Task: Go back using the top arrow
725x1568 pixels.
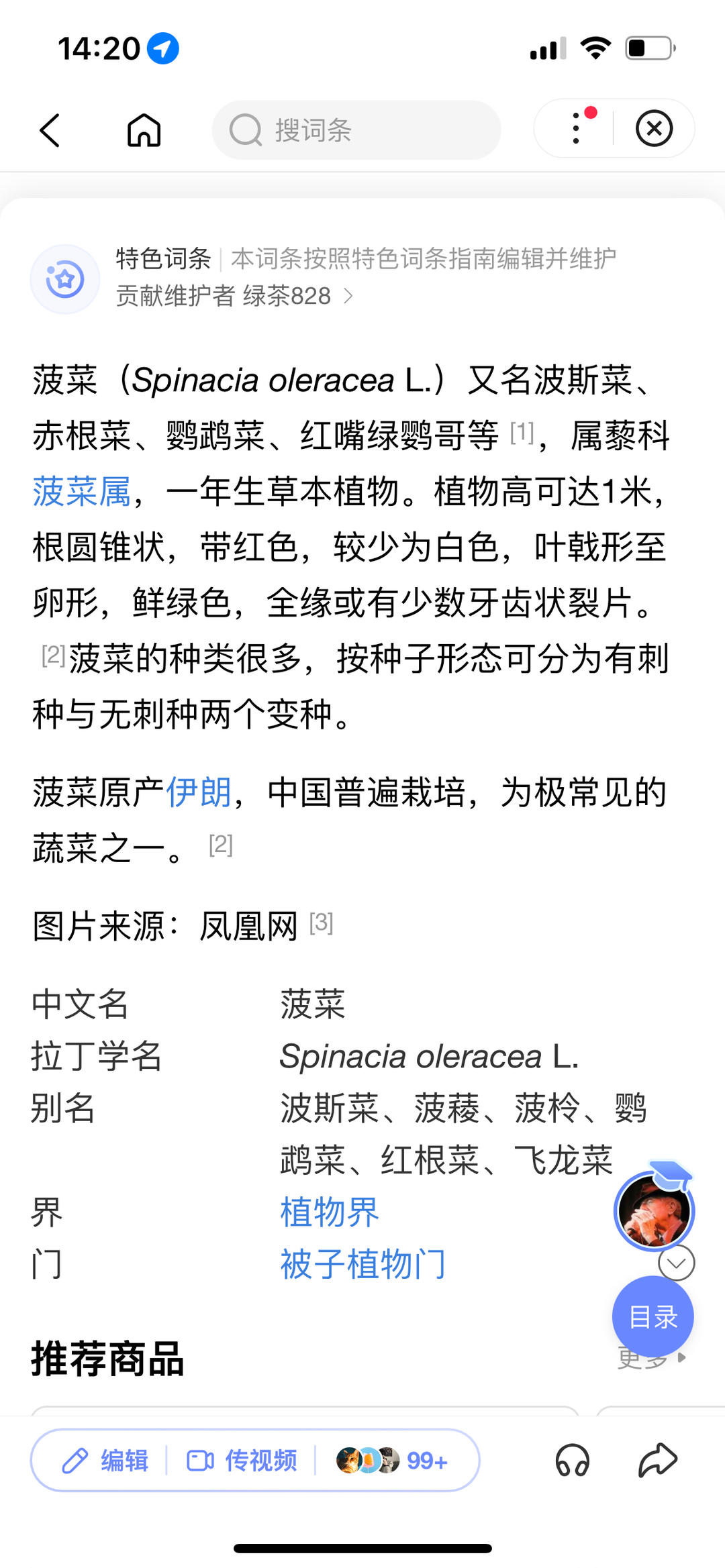Action: click(x=50, y=129)
